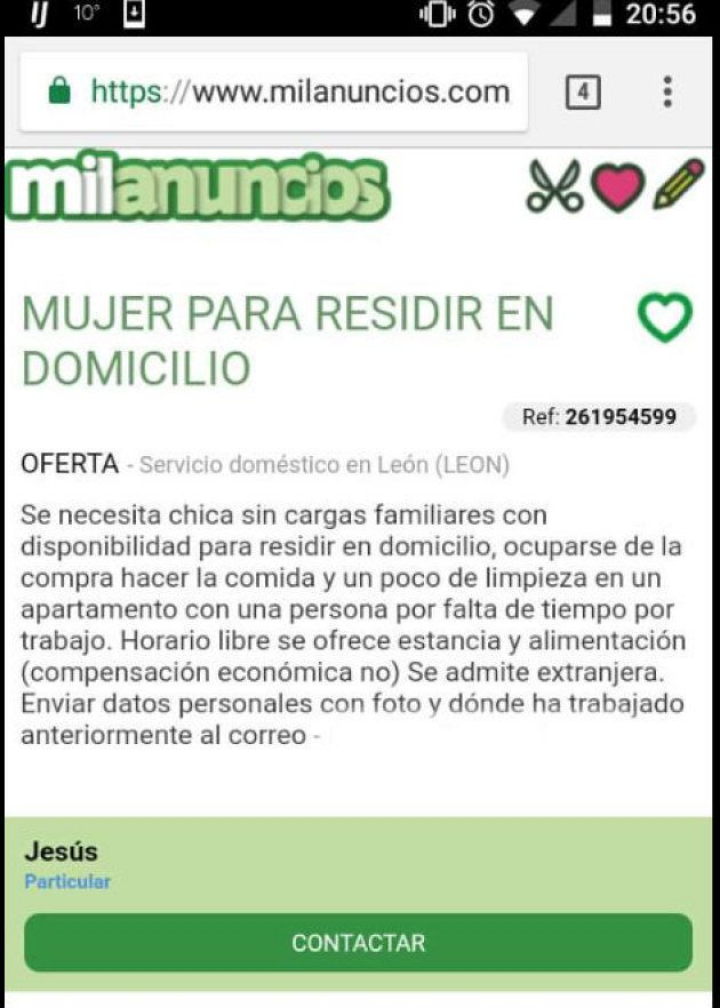This screenshot has height=1008, width=720.
Task: Go to the milanuncios home logo
Action: pos(197,187)
